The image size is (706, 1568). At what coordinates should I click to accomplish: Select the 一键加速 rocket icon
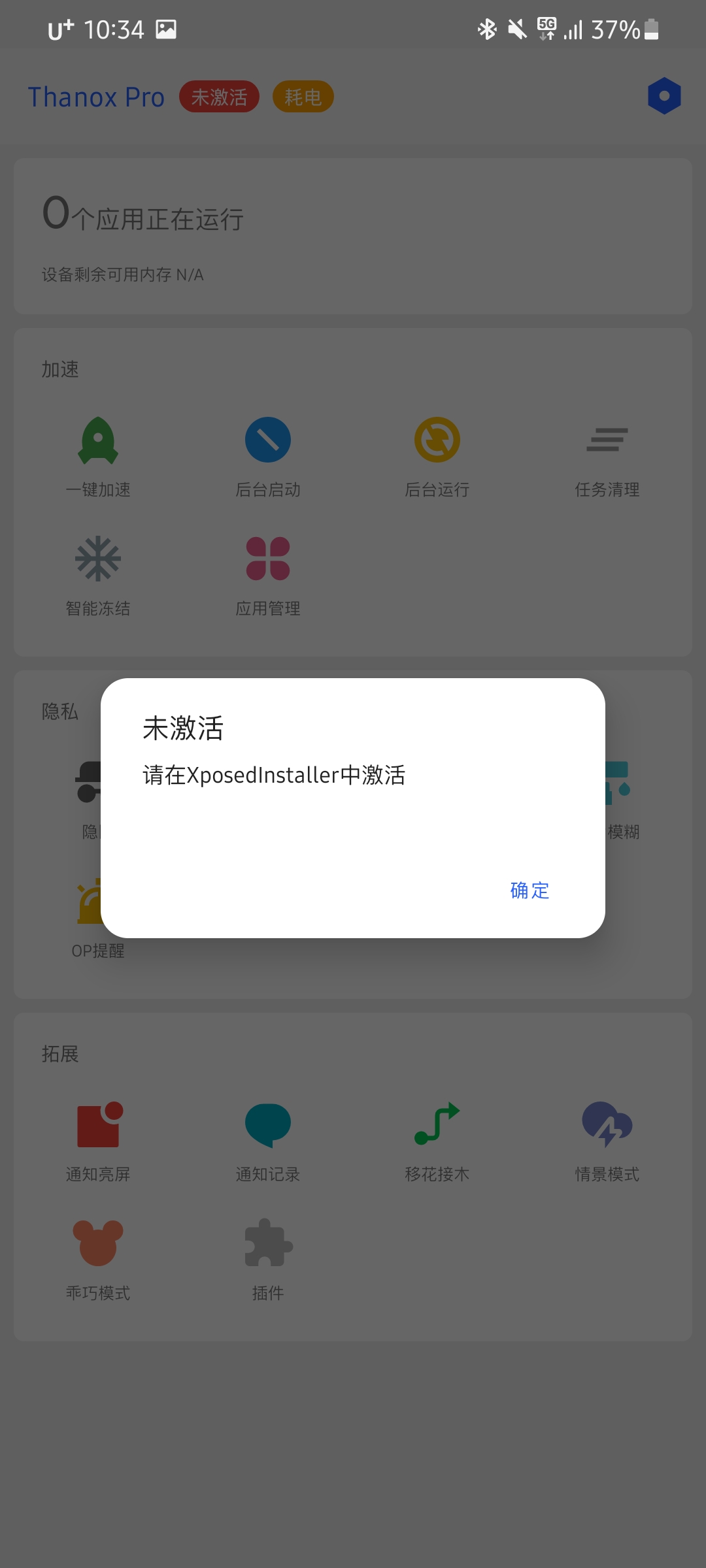coord(98,440)
